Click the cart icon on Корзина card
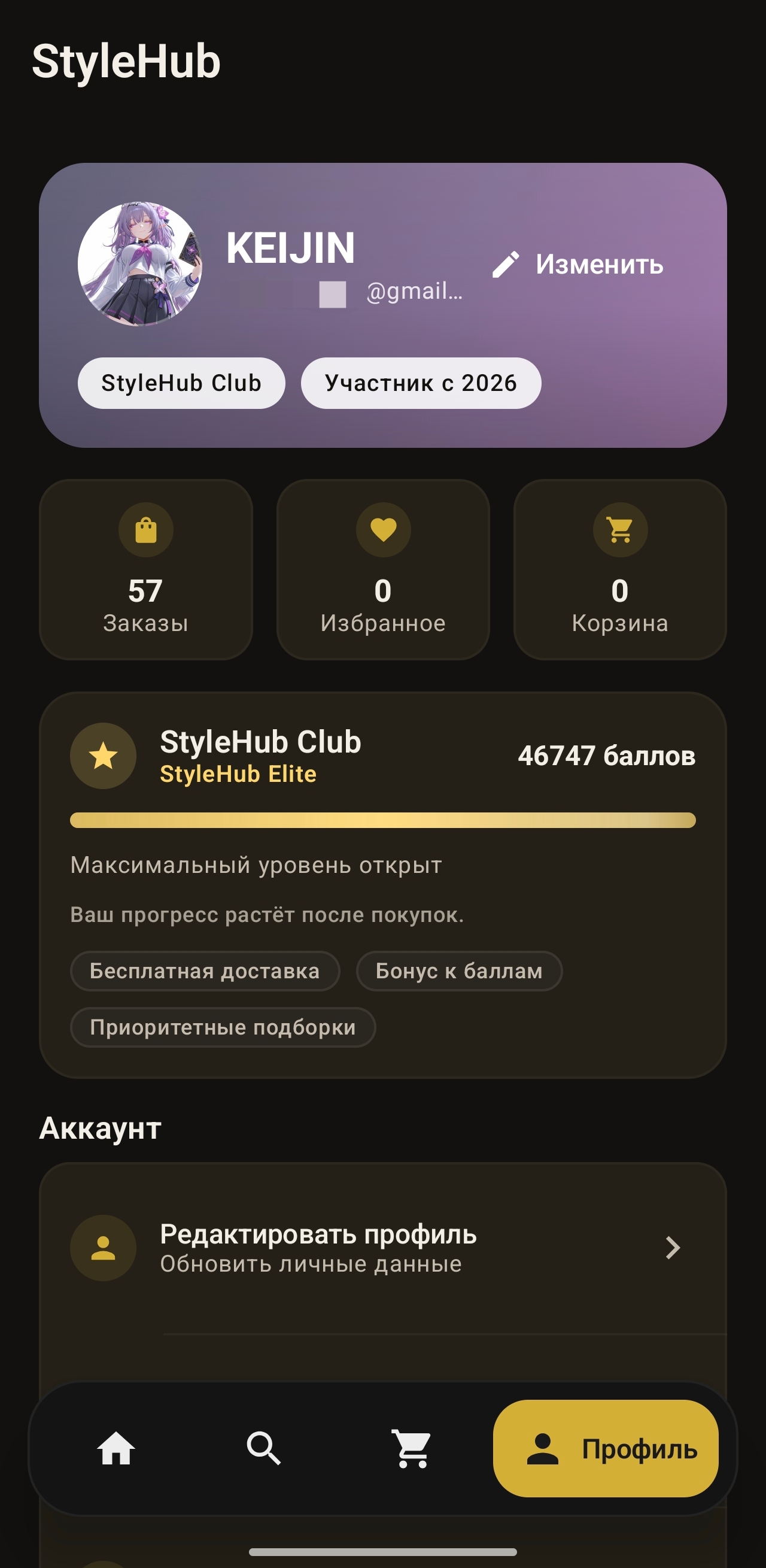The height and width of the screenshot is (1568, 766). pos(619,530)
